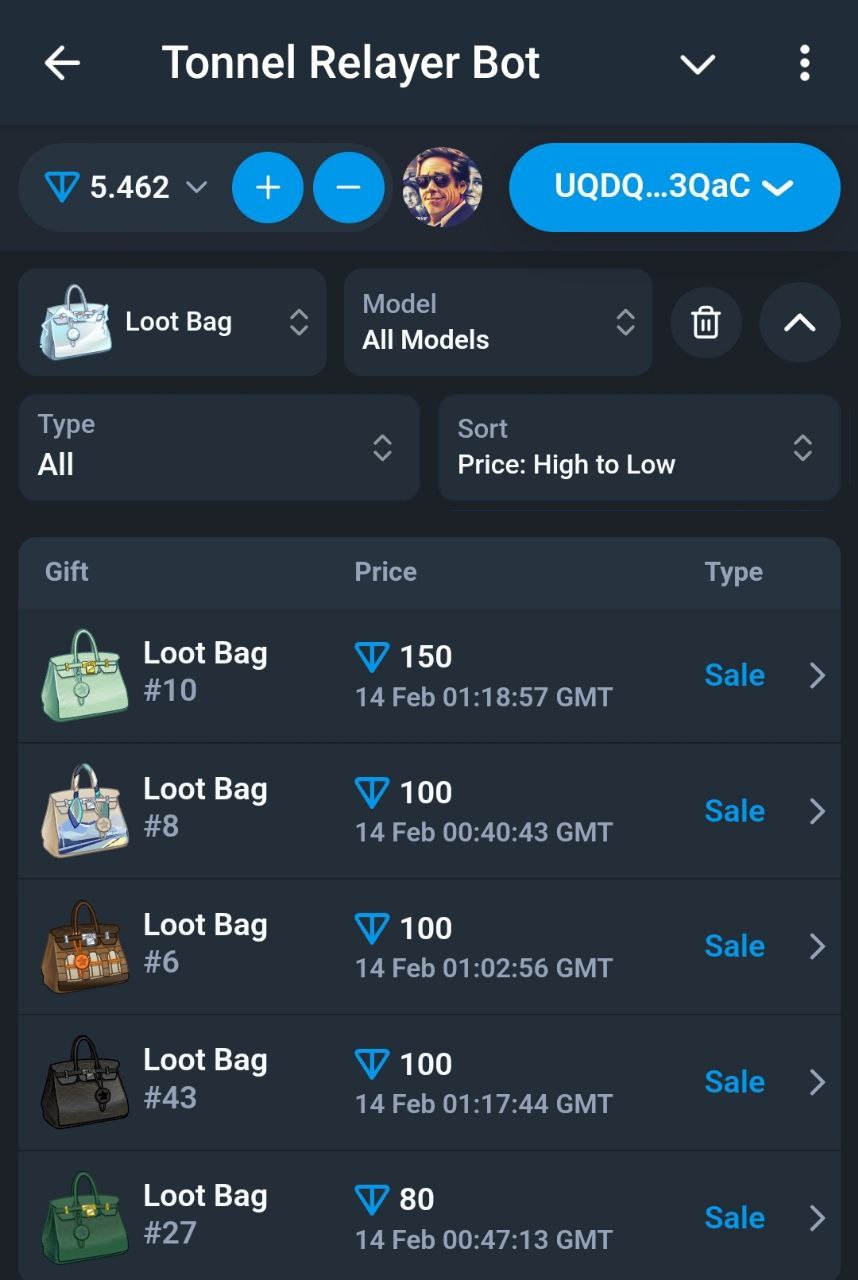Open Loot Bag #27 listing

[428, 1217]
